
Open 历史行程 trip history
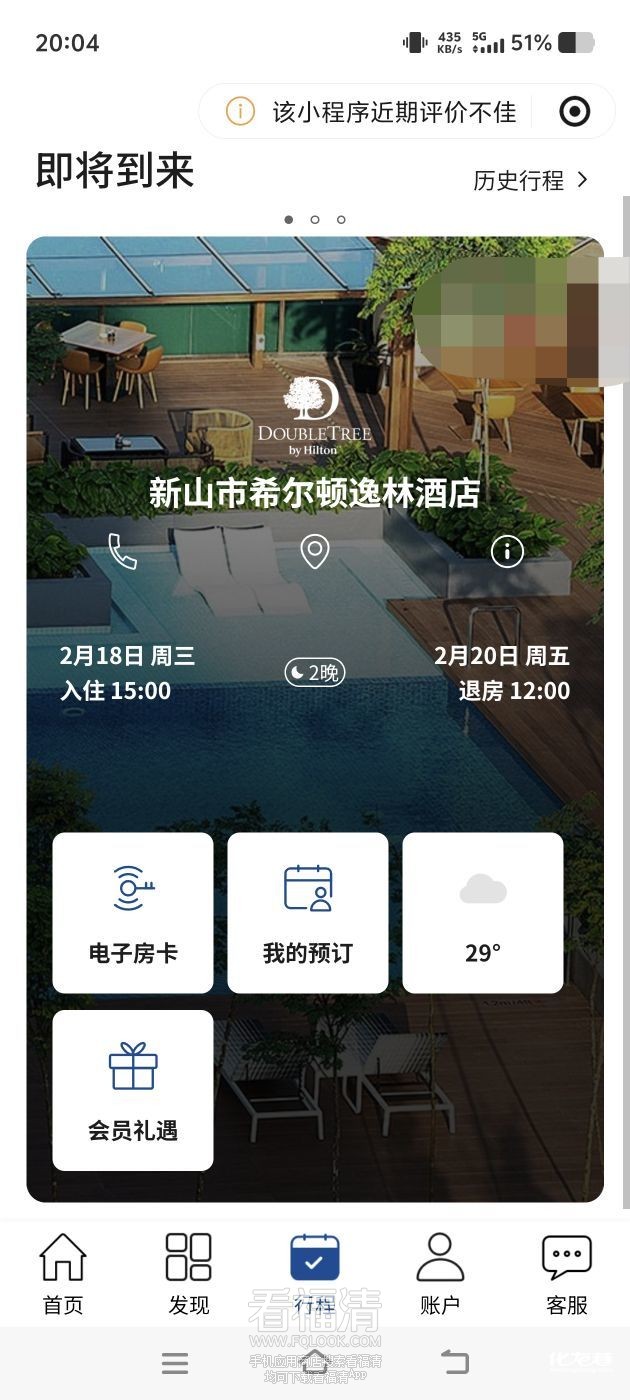(x=530, y=181)
